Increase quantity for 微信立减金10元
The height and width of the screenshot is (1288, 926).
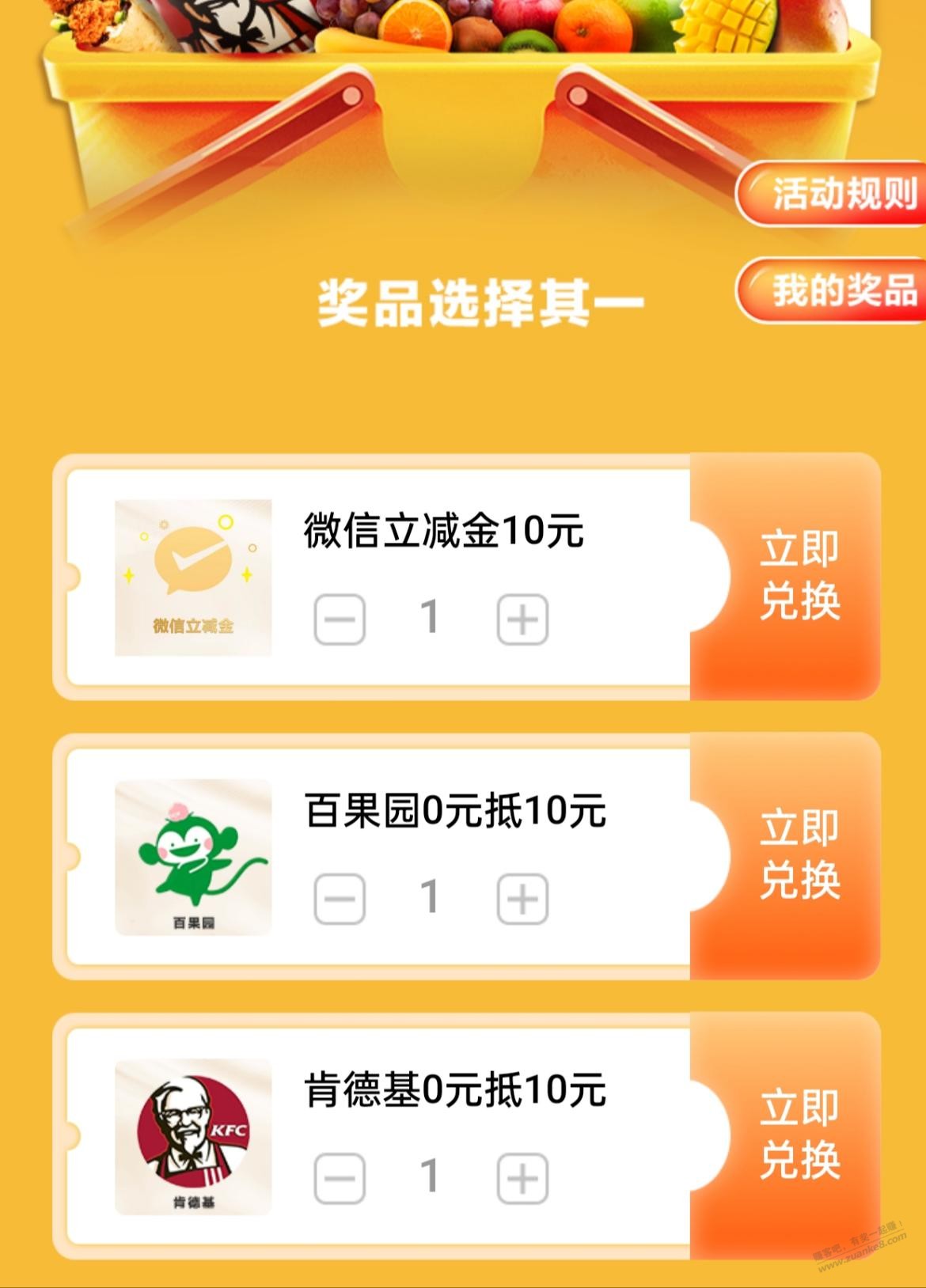point(522,619)
